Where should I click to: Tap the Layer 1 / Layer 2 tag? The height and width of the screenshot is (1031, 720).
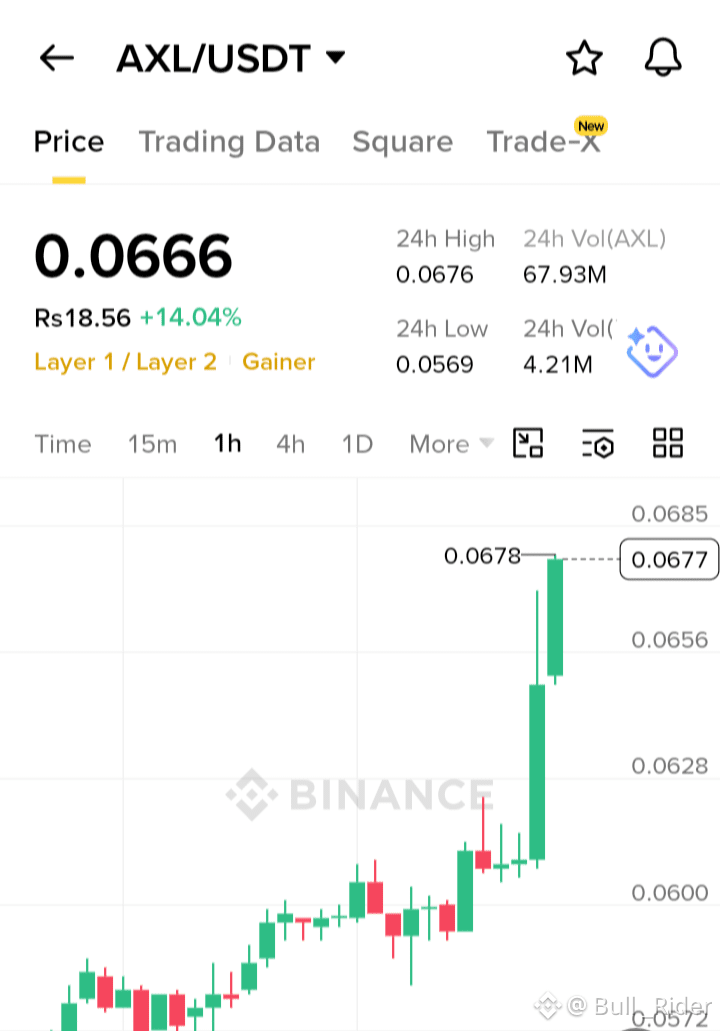click(126, 362)
